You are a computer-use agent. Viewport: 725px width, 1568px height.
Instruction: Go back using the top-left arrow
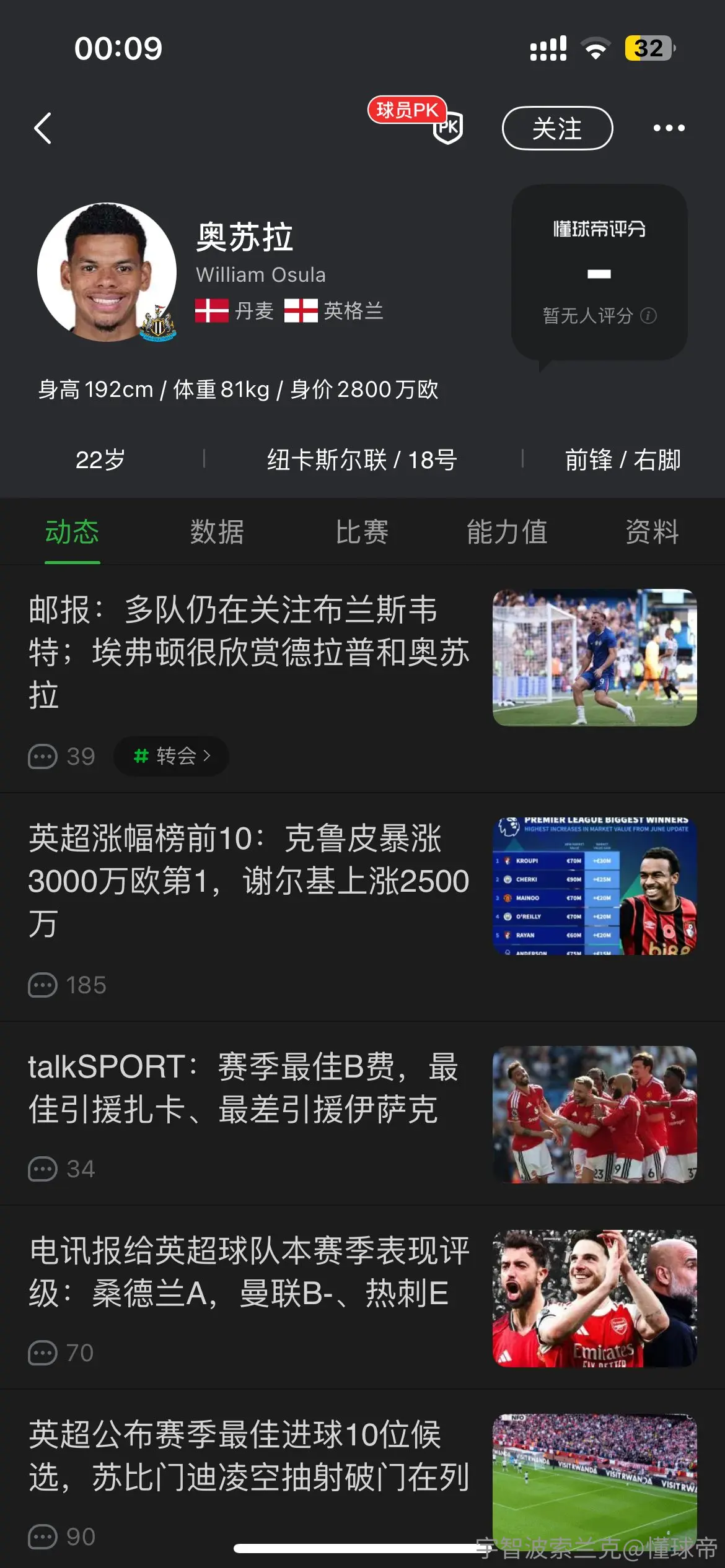pyautogui.click(x=43, y=128)
